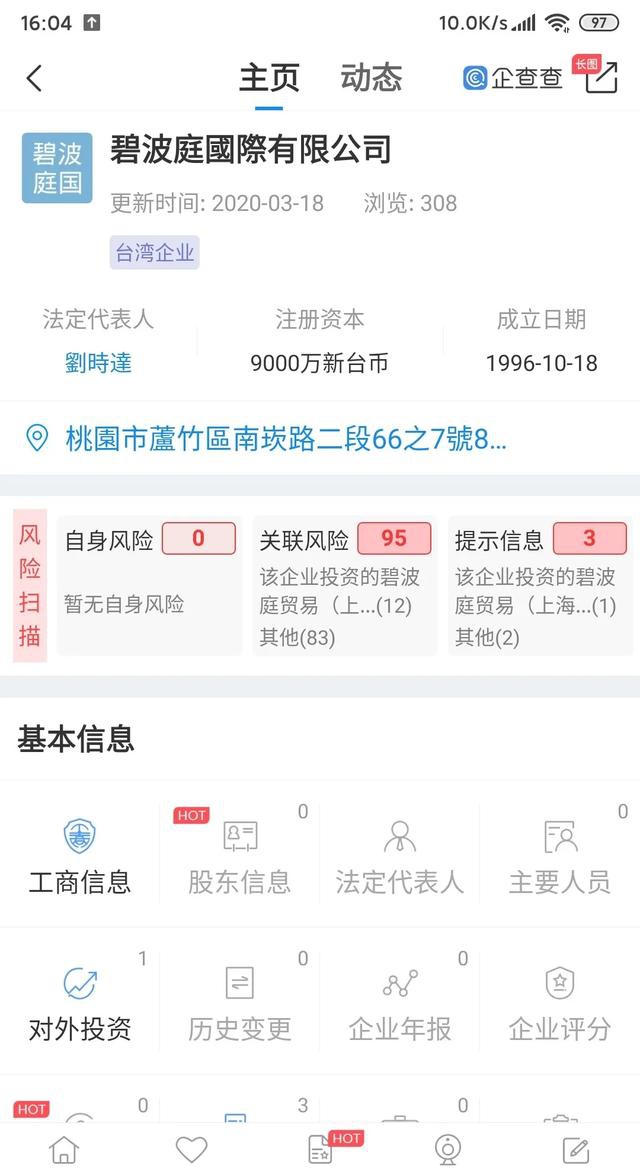
Task: View the 关联风险 card with 95 items
Action: tap(345, 585)
